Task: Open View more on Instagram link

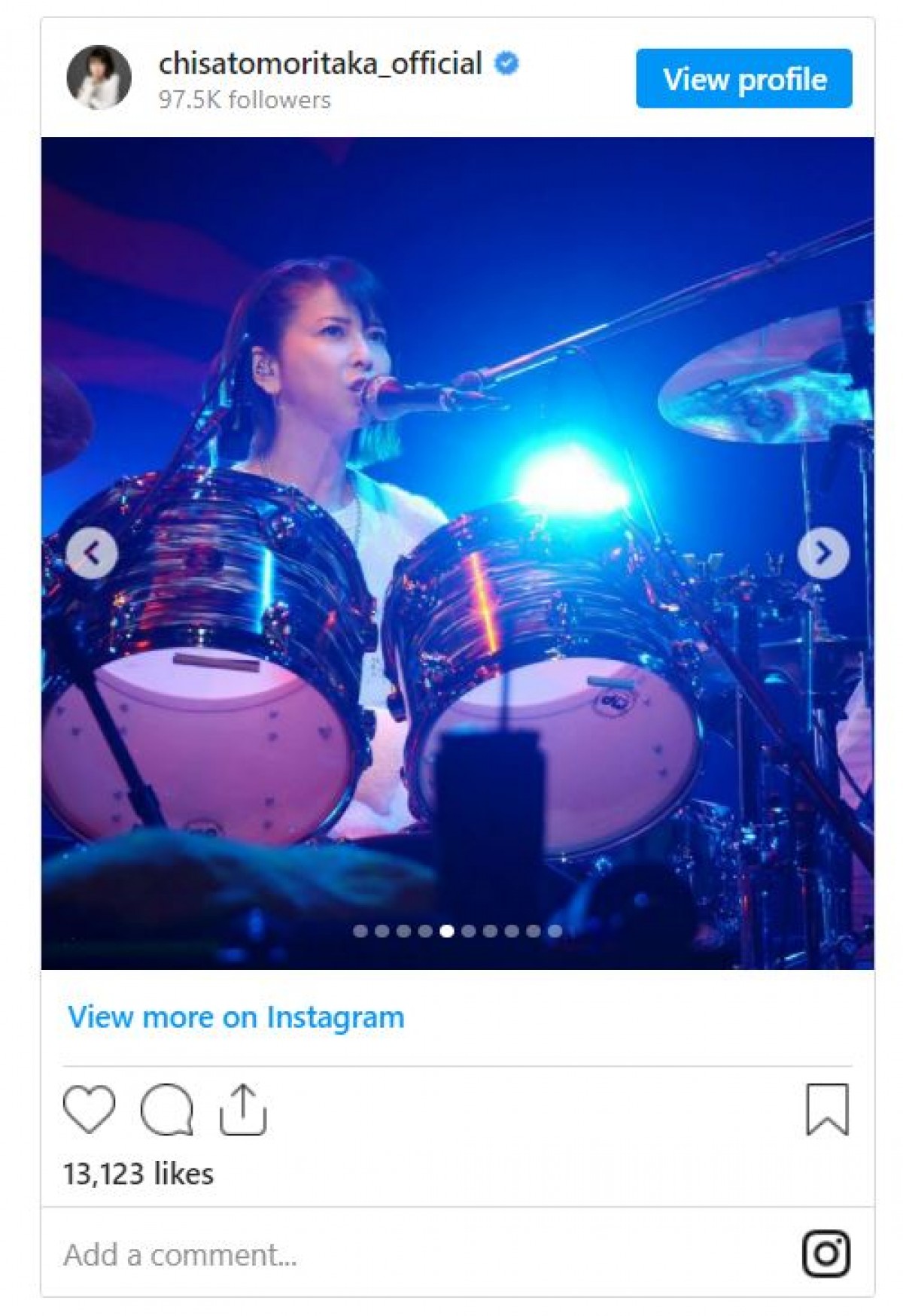Action: click(236, 1017)
